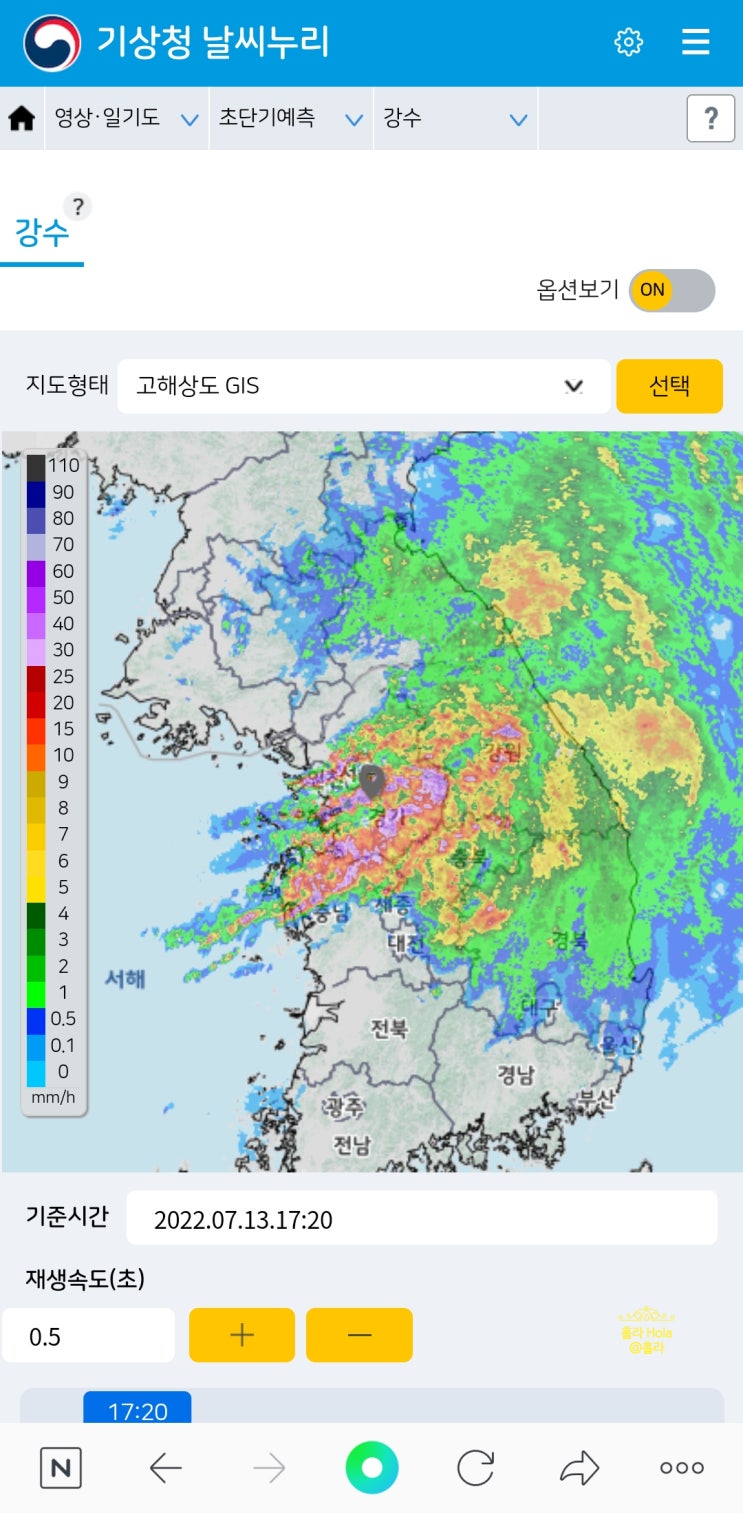
Task: Decrease playback speed with minus button
Action: click(359, 1335)
